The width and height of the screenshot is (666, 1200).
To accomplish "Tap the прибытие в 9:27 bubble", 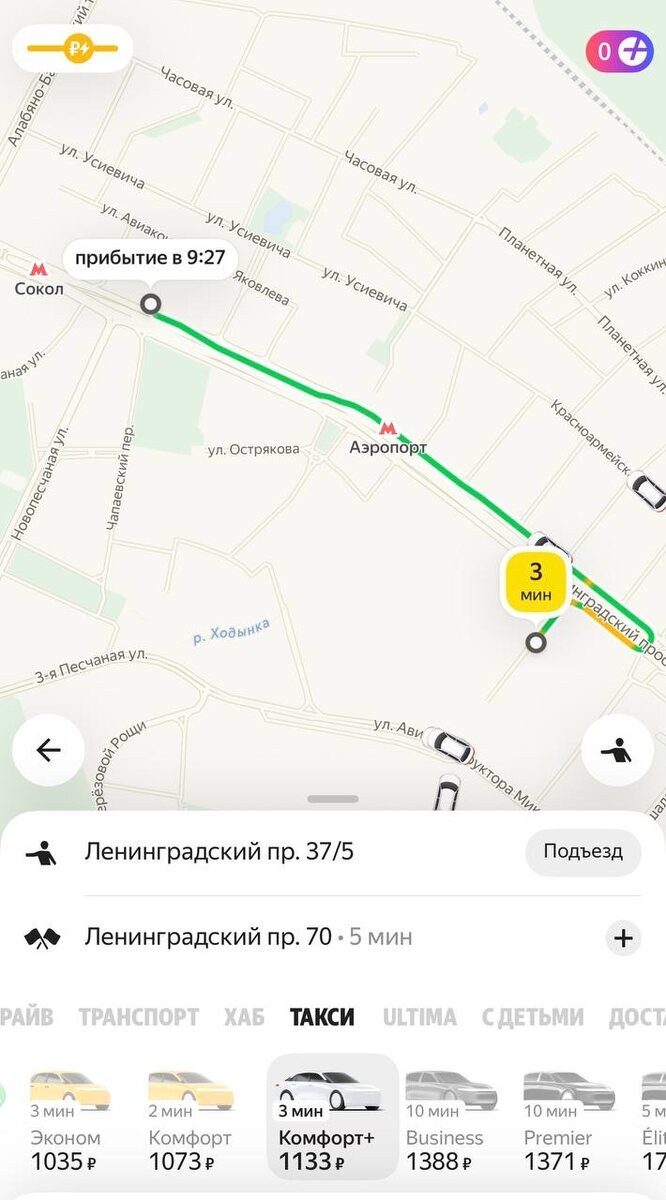I will point(150,258).
